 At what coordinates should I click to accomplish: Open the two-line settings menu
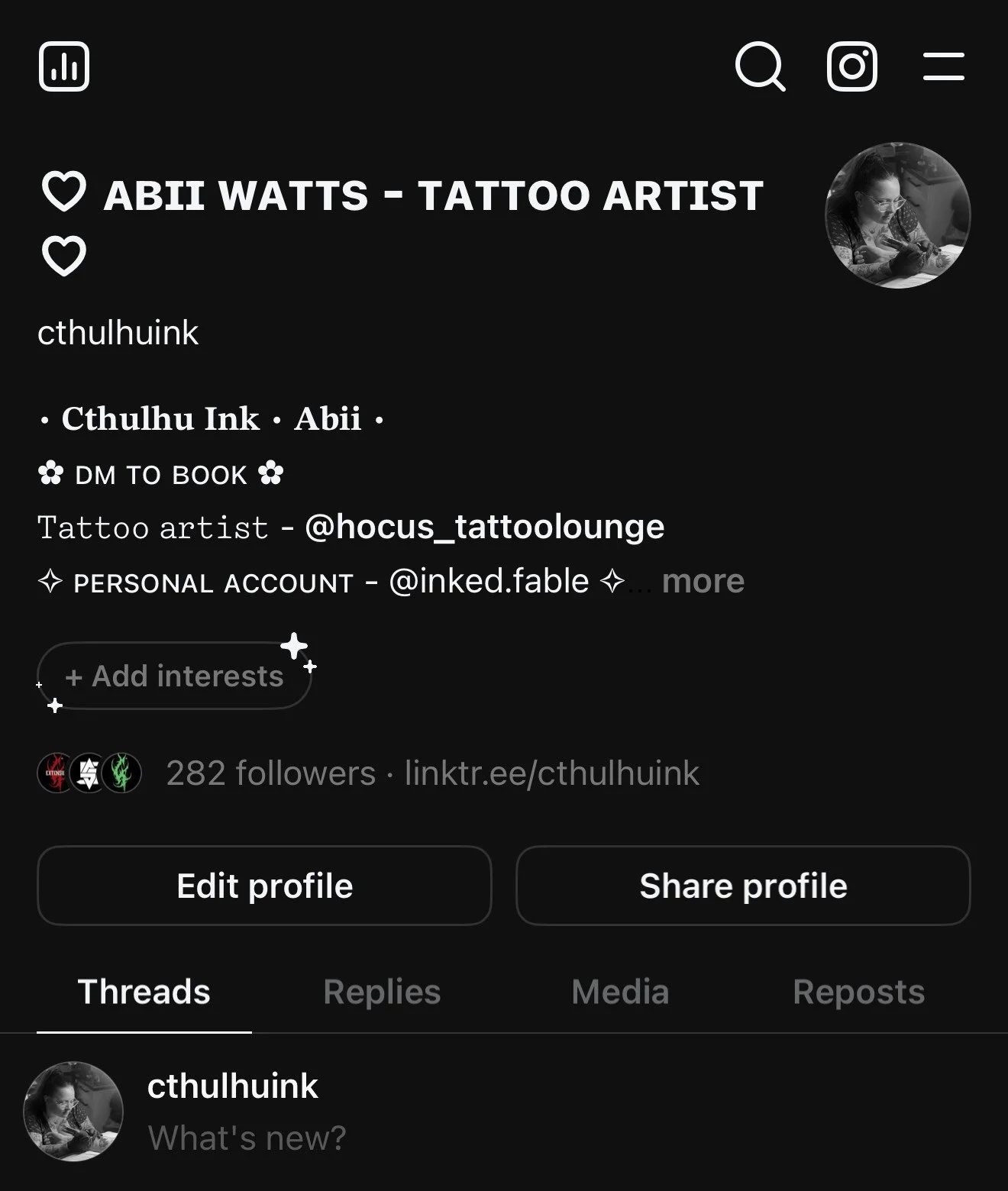(943, 66)
